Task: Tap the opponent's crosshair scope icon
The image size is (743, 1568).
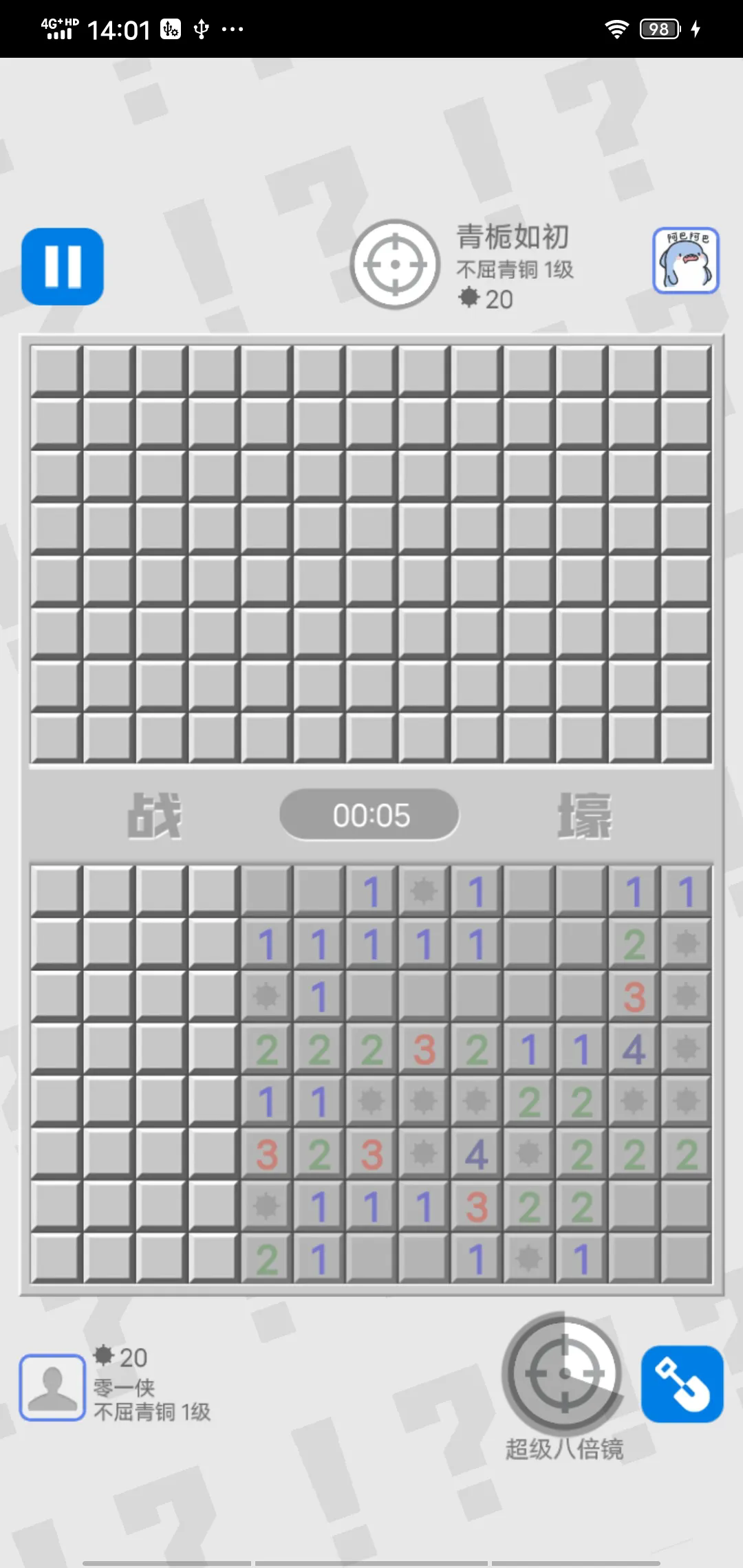Action: coord(395,264)
